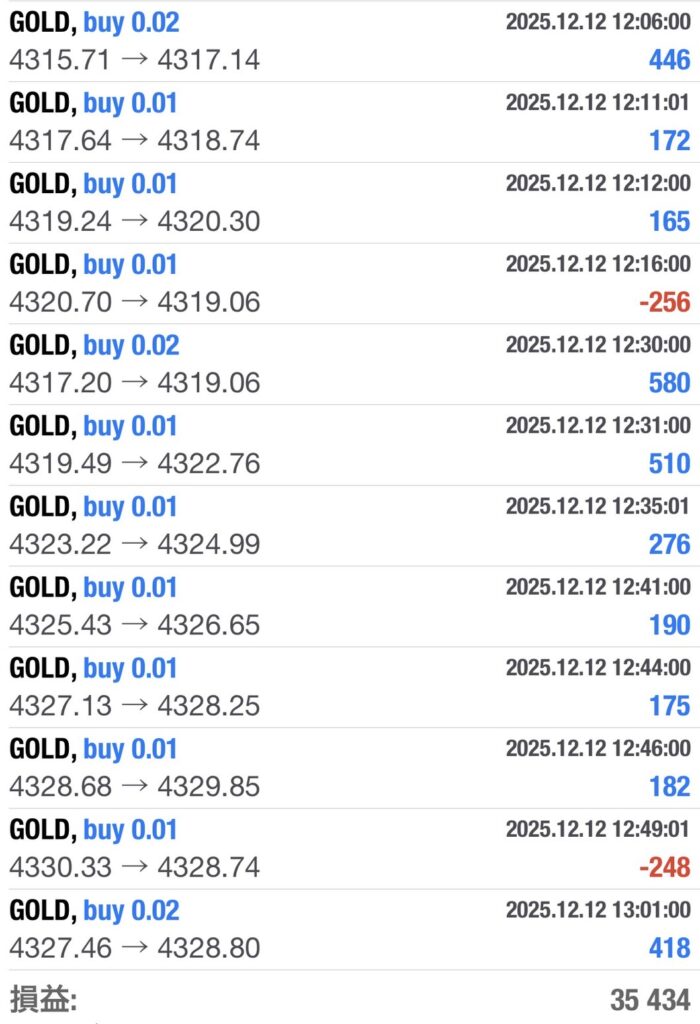The width and height of the screenshot is (700, 1024).
Task: Select the GOLD buy closed at 12:12:00
Action: click(x=350, y=203)
